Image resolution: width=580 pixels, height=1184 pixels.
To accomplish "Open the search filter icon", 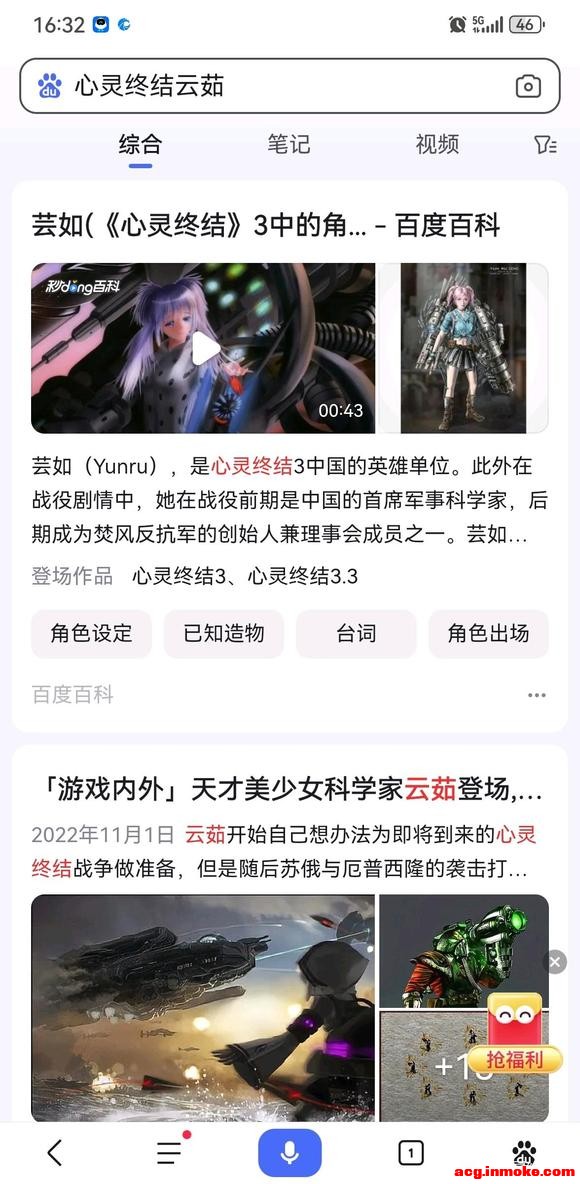I will pos(545,145).
